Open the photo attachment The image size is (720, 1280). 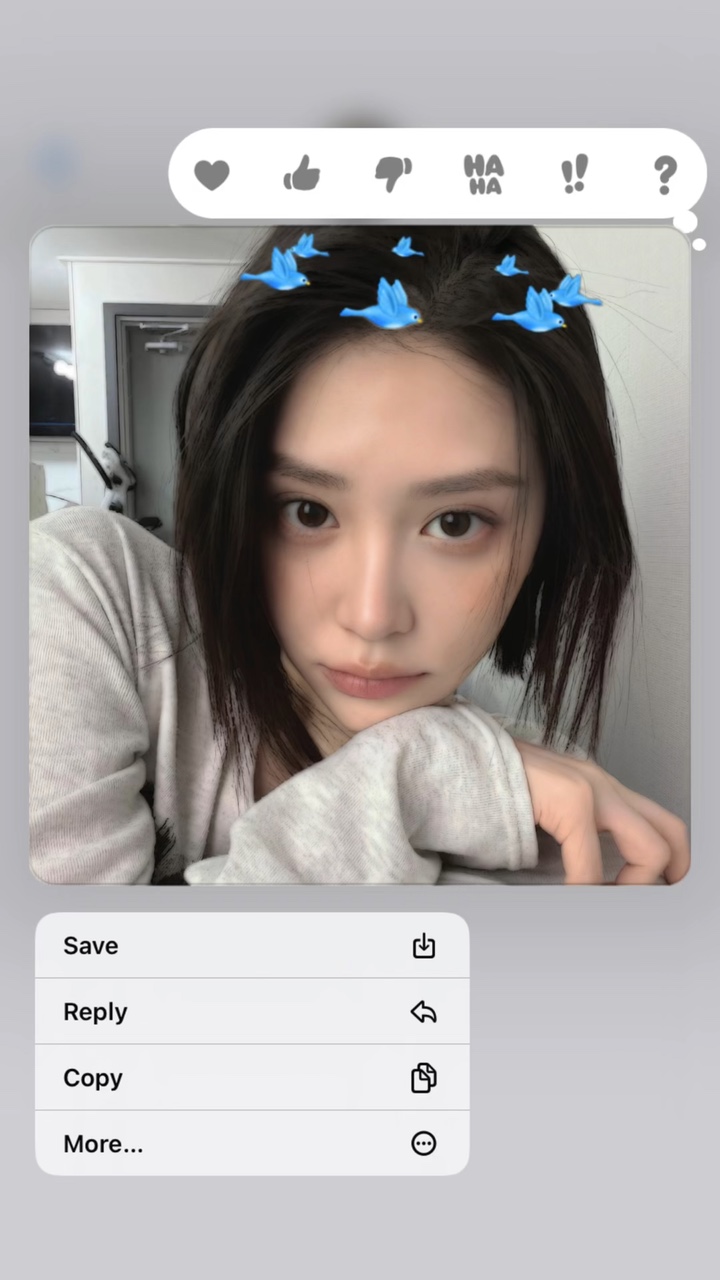pyautogui.click(x=360, y=555)
